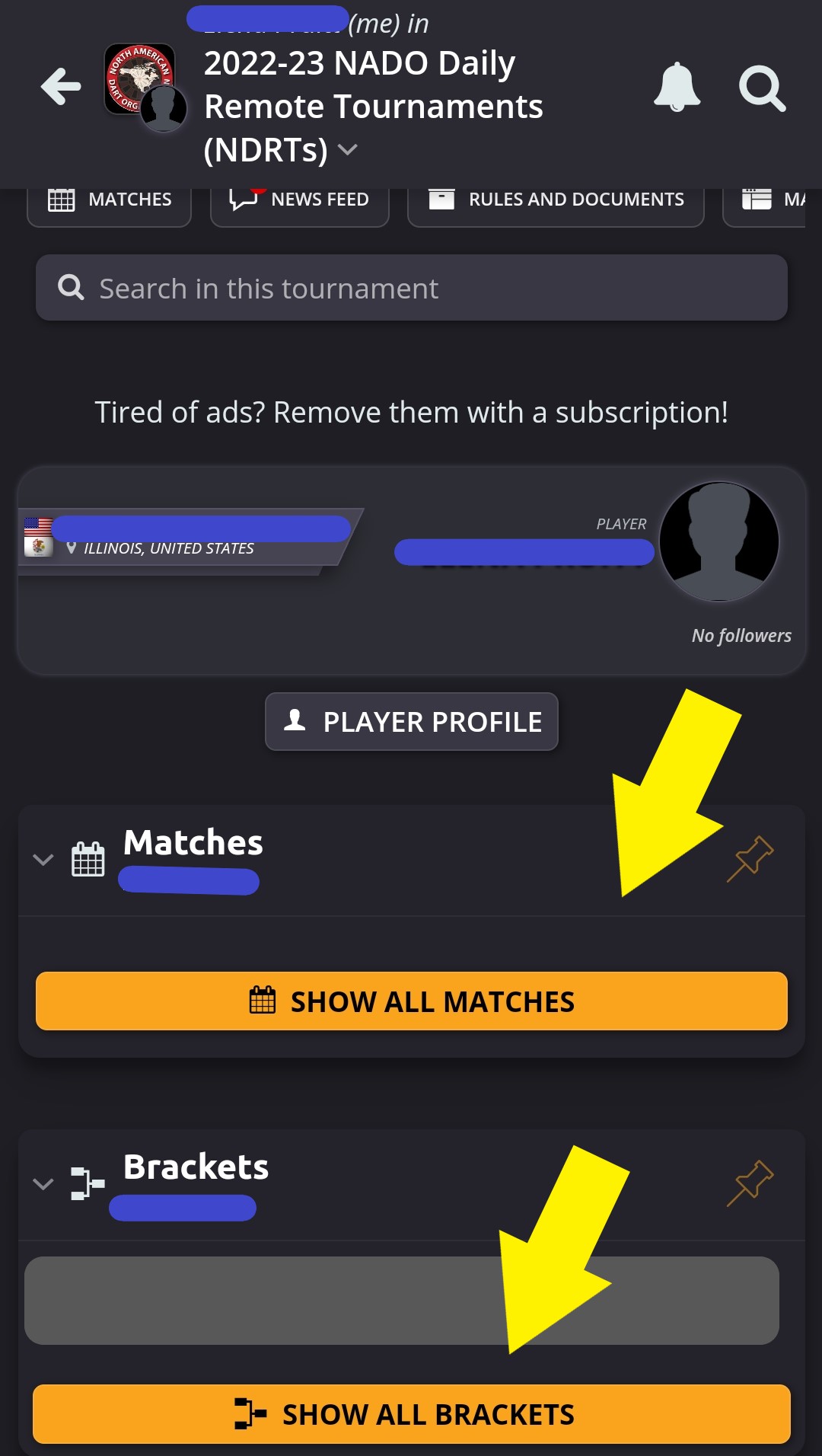Open the notifications bell
The height and width of the screenshot is (1456, 822).
coord(676,88)
